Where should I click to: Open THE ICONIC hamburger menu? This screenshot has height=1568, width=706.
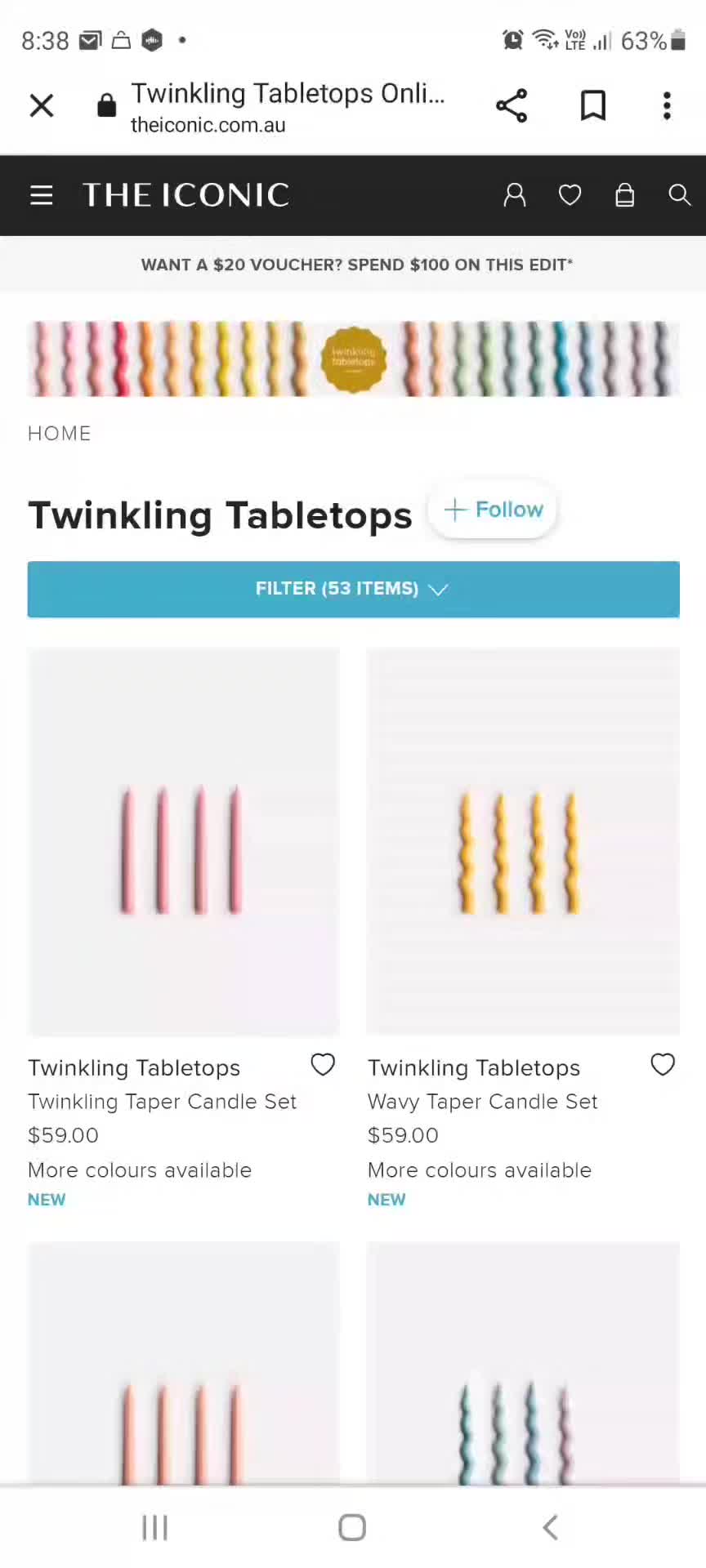click(41, 195)
